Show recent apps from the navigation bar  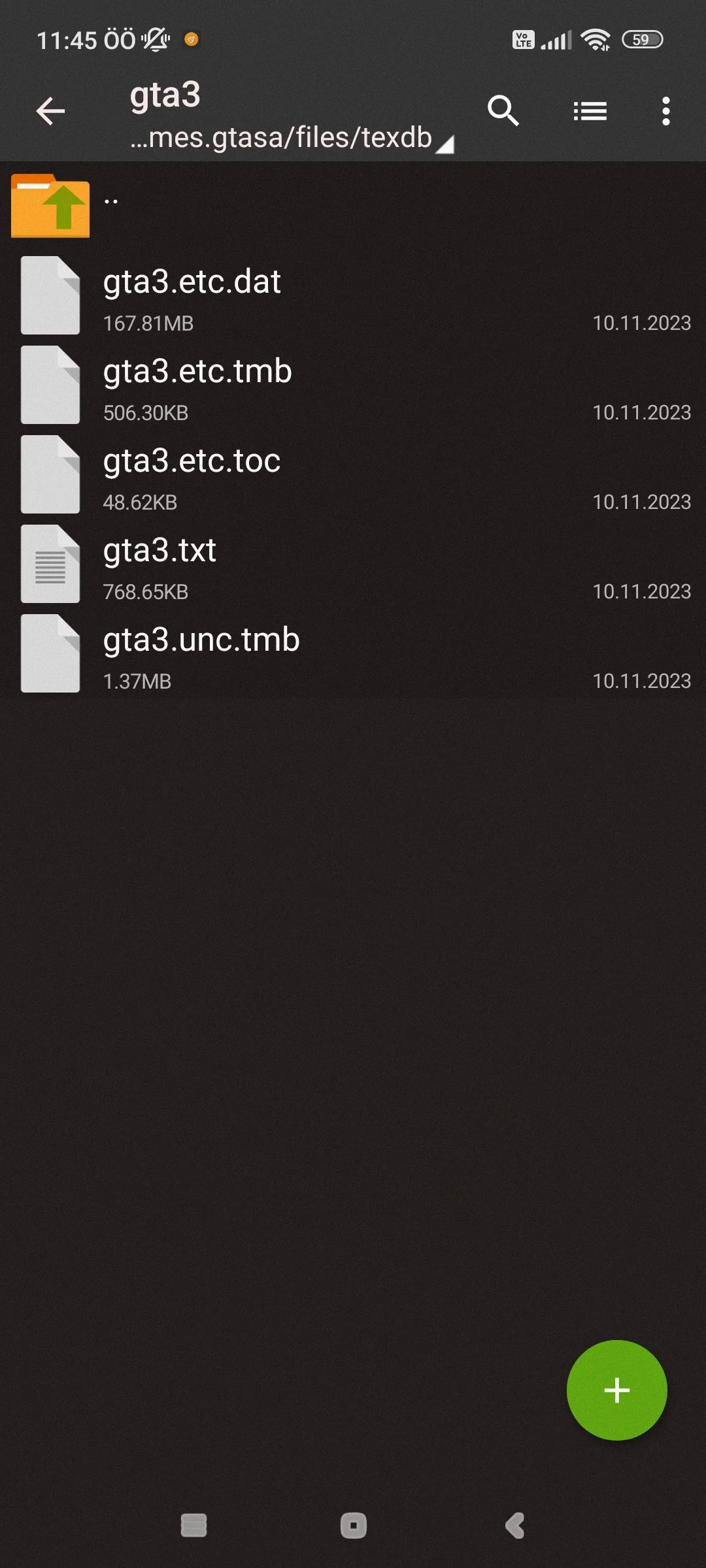193,1526
